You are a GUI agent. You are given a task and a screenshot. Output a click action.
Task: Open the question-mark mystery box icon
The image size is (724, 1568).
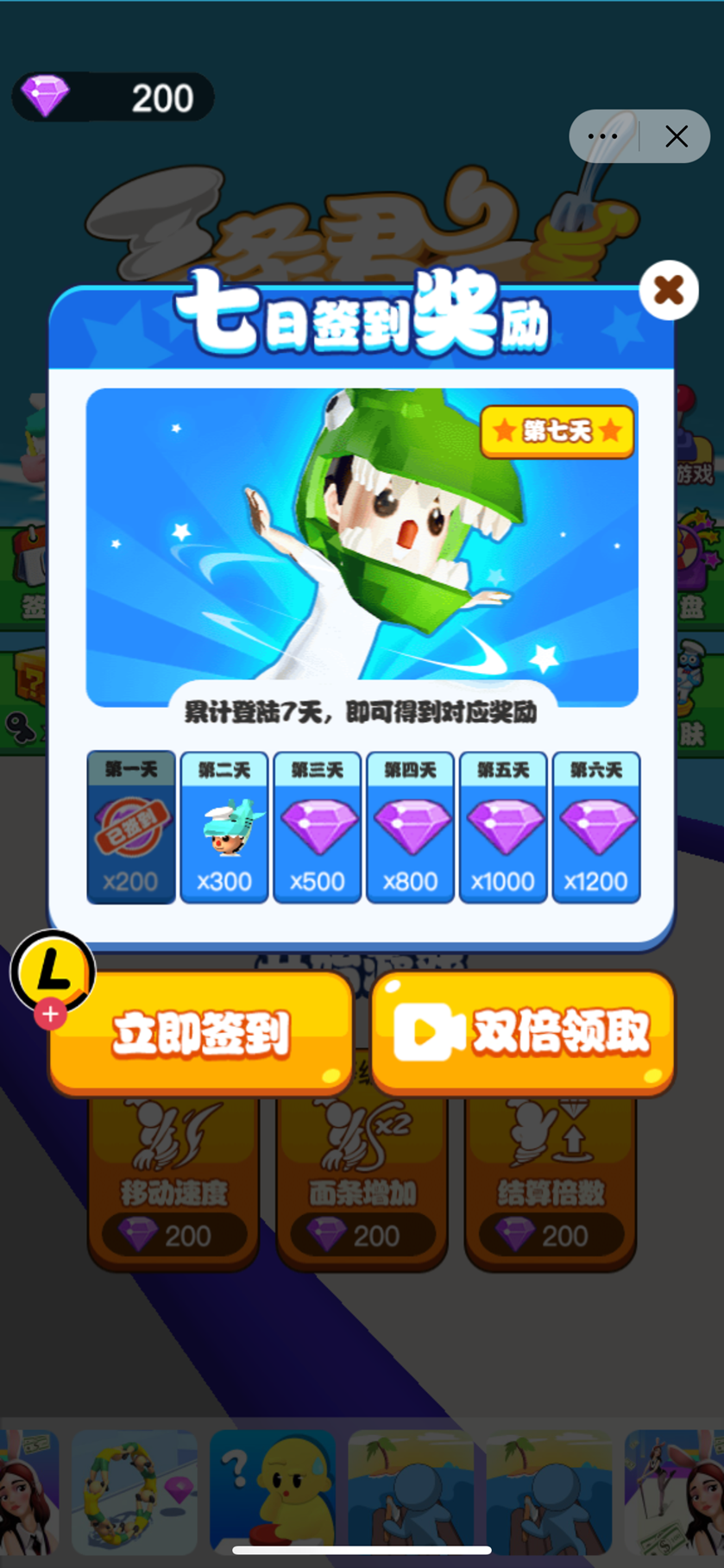(28, 677)
